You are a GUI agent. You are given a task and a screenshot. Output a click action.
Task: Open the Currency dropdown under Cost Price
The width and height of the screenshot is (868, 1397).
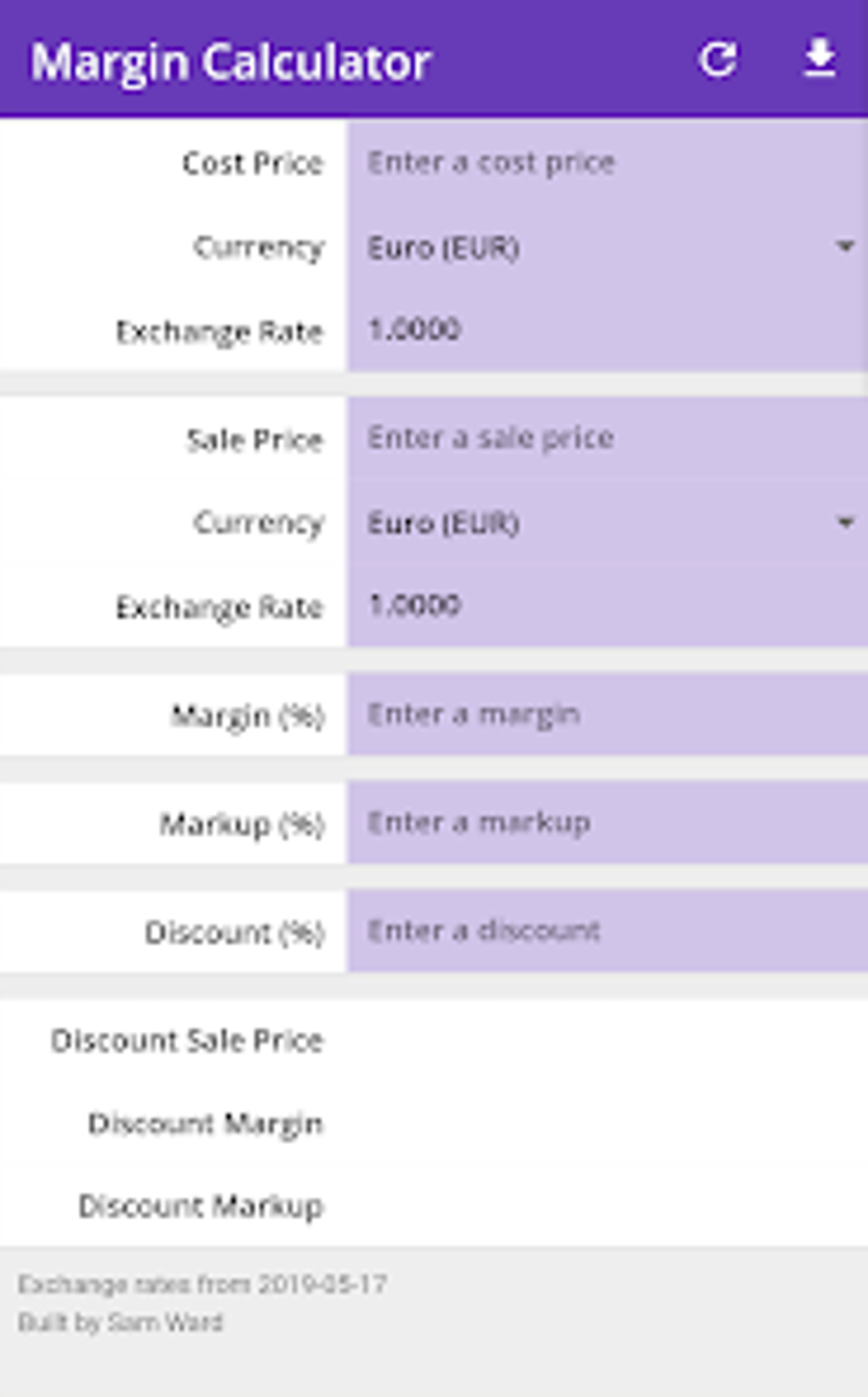pyautogui.click(x=608, y=247)
